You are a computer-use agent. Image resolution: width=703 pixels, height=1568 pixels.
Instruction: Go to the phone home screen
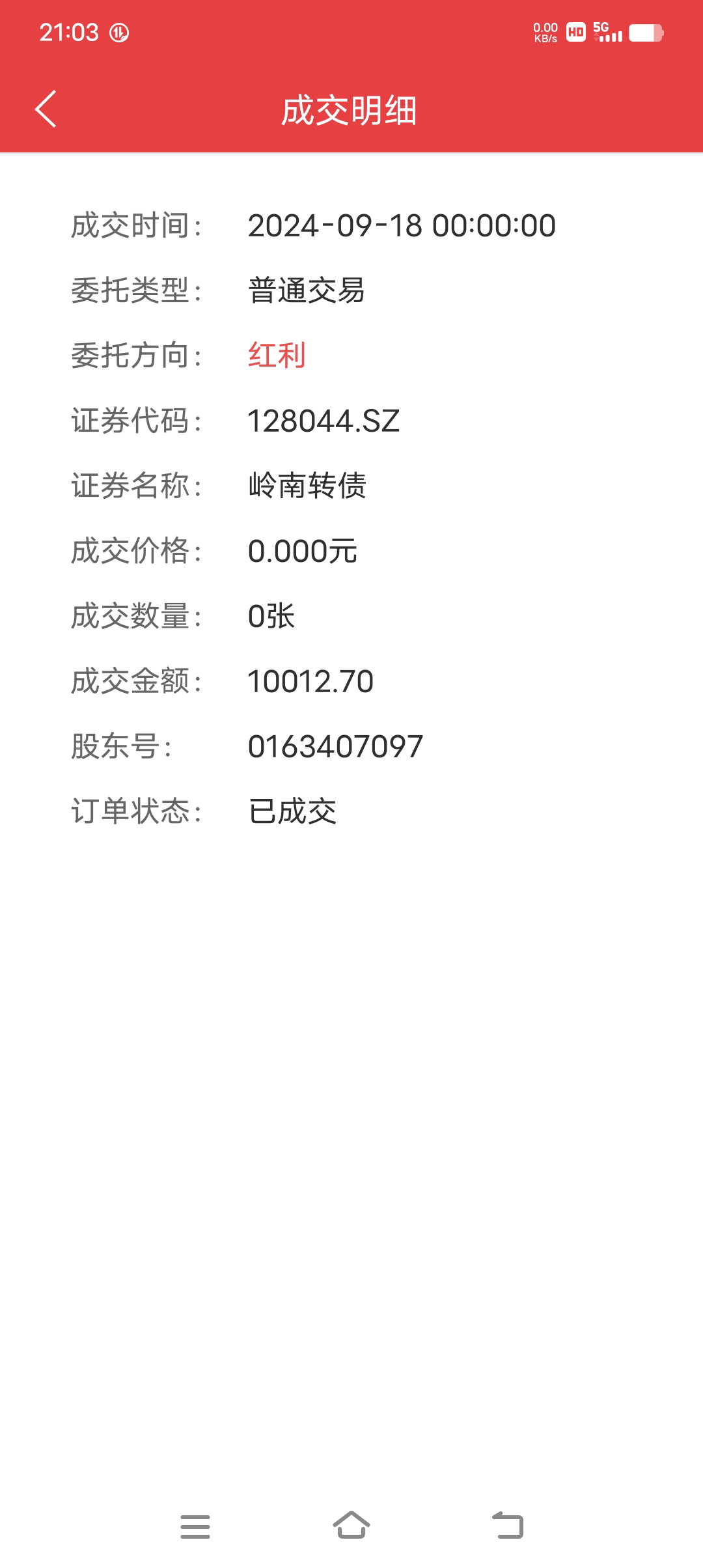[x=351, y=1525]
